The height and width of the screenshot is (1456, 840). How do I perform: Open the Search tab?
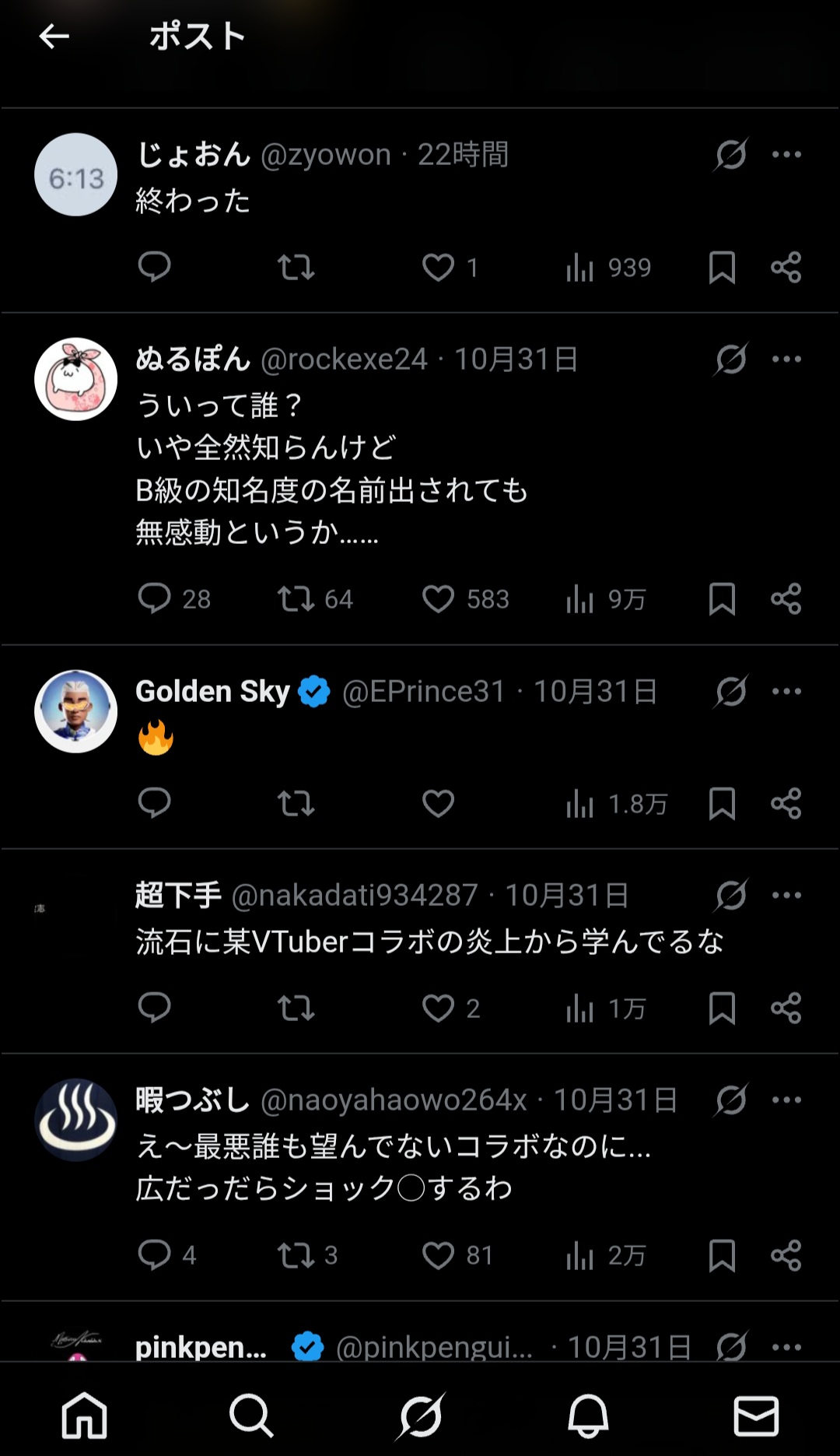coord(251,1415)
